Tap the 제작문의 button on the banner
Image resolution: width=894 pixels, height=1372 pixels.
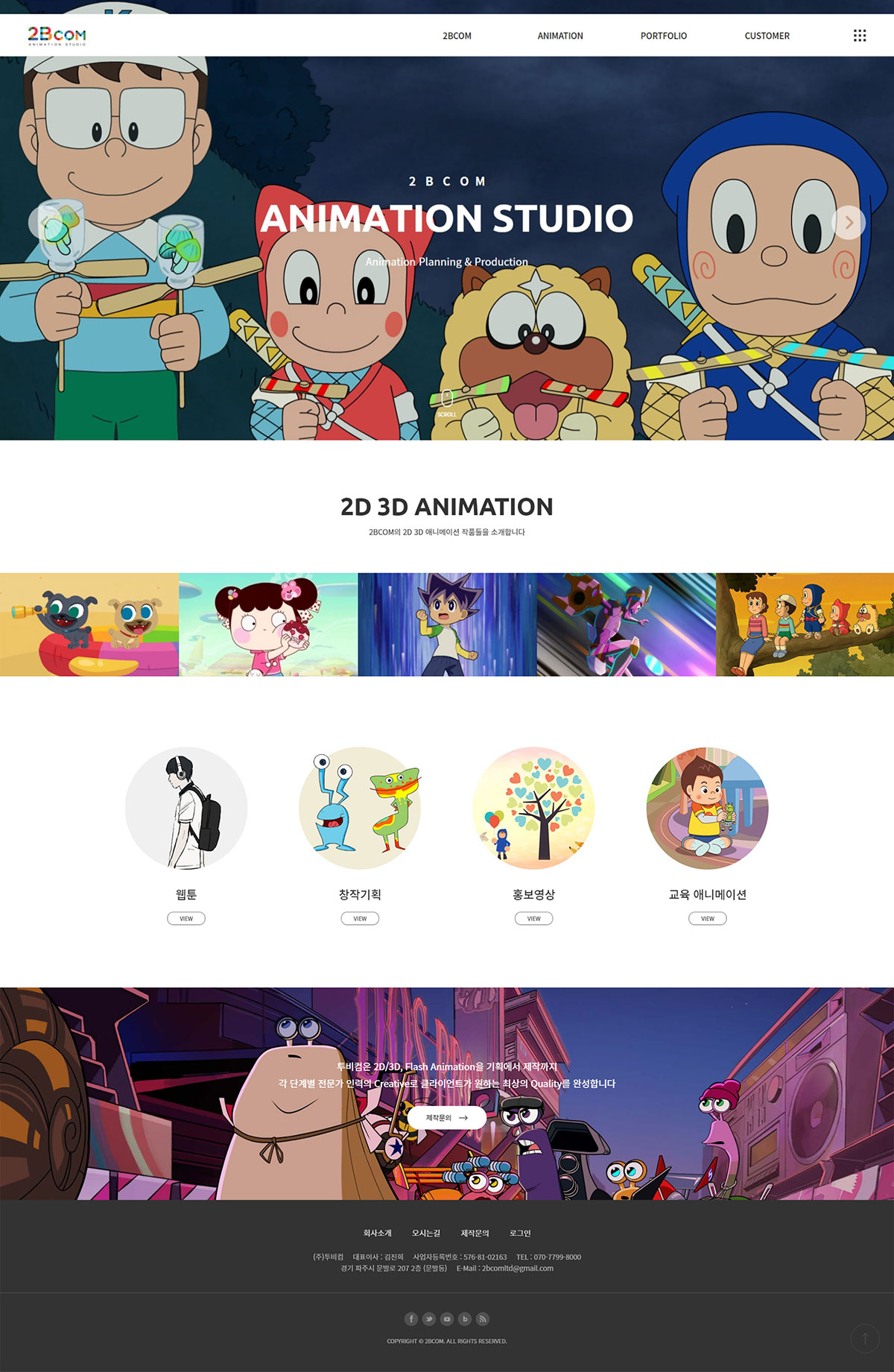pyautogui.click(x=446, y=1118)
